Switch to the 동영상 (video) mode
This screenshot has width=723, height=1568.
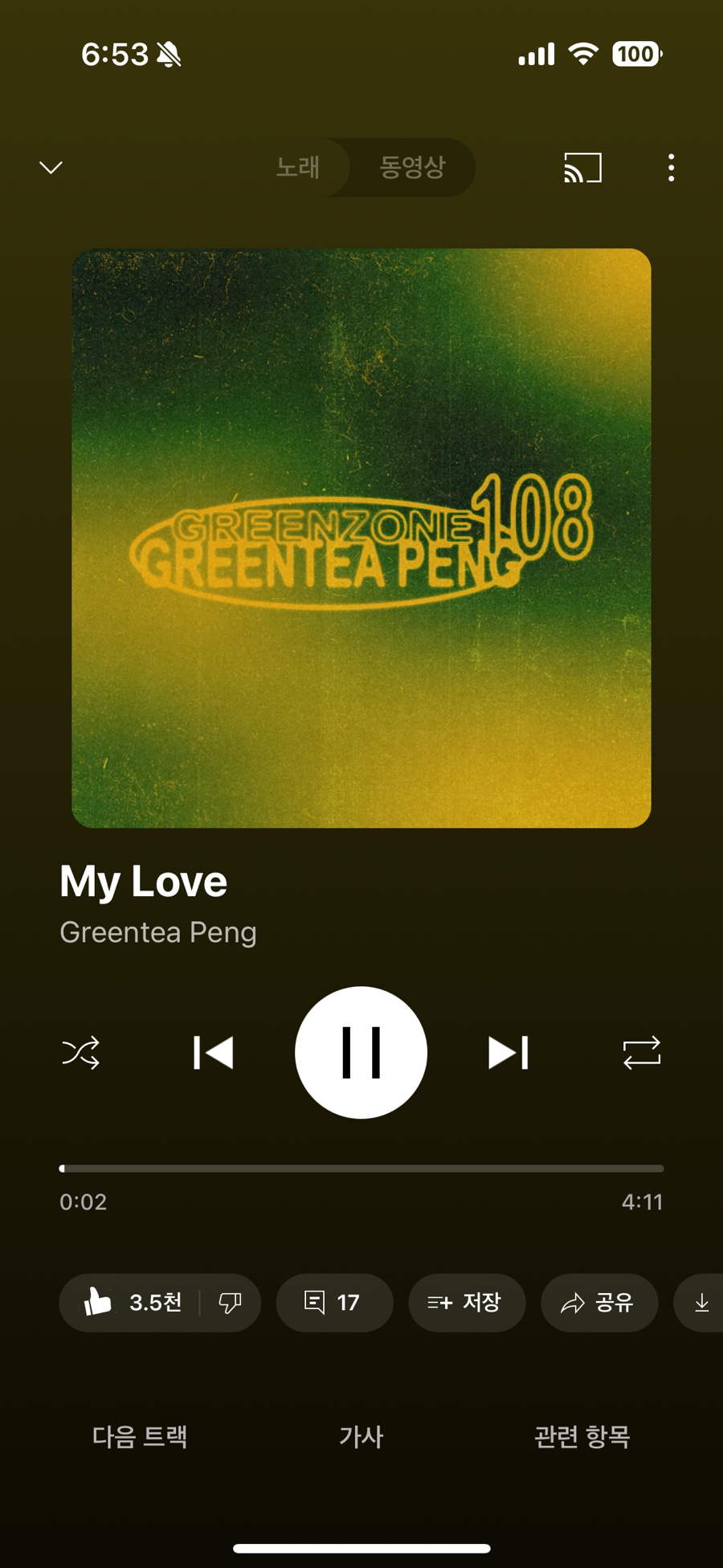point(412,167)
